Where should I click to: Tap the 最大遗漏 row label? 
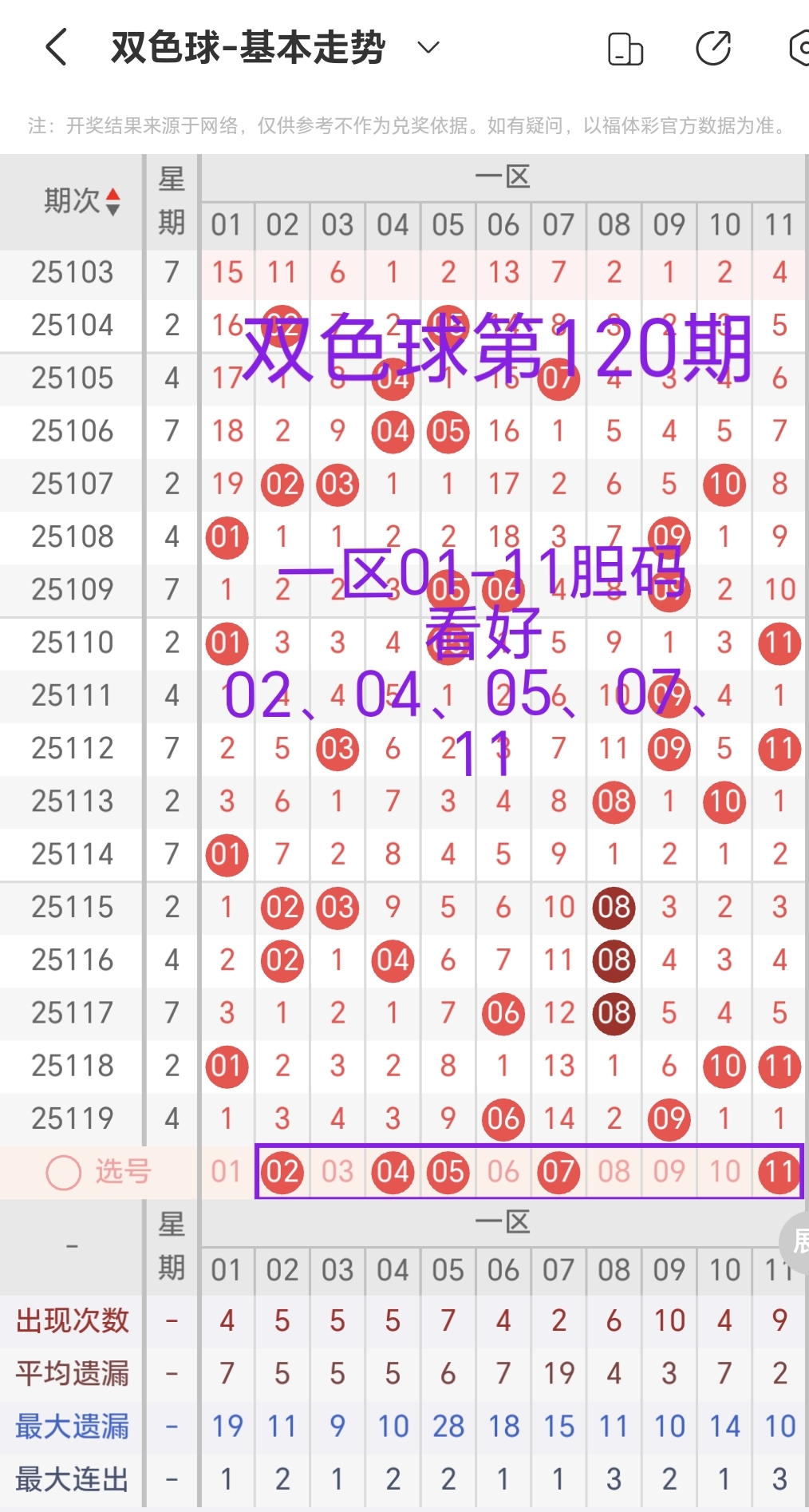[x=70, y=1426]
